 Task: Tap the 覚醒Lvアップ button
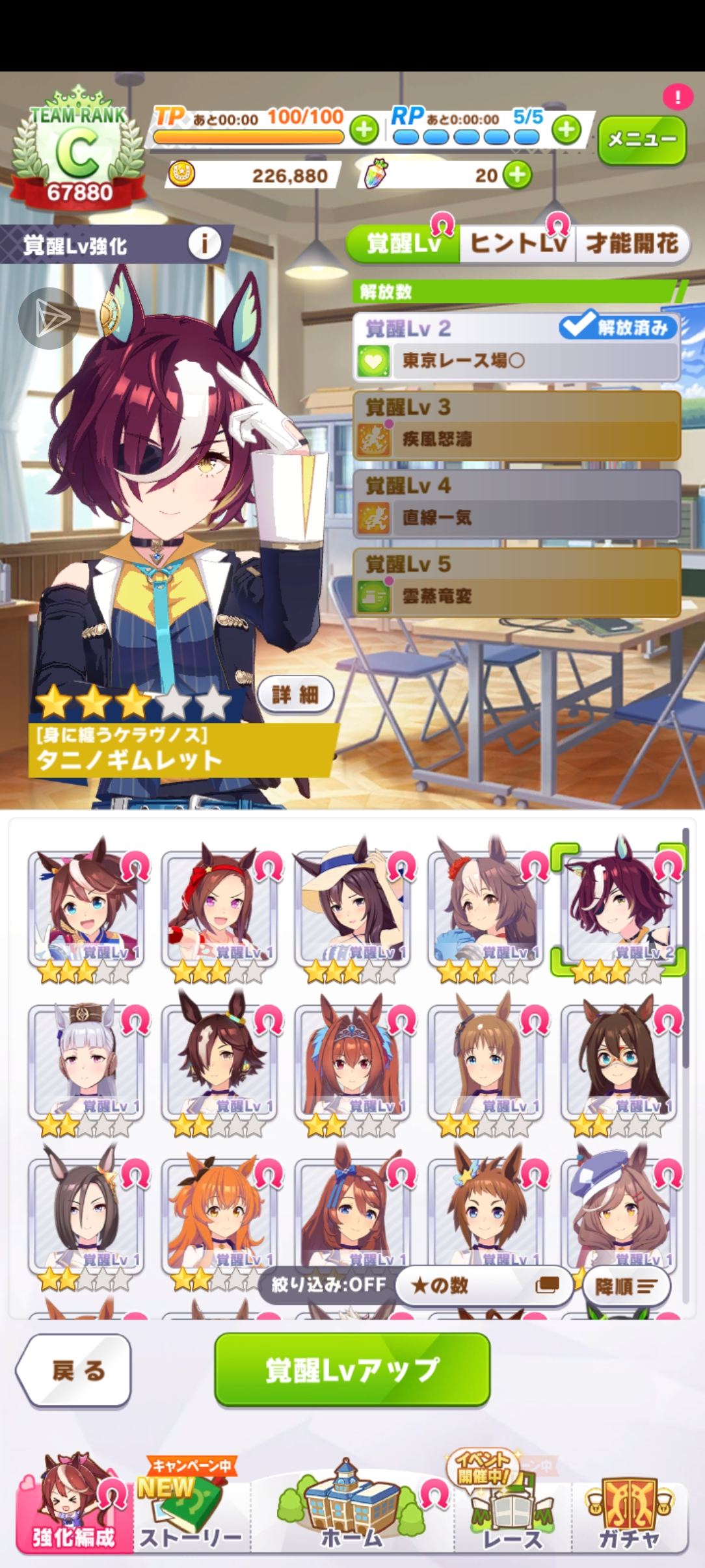click(x=352, y=1370)
